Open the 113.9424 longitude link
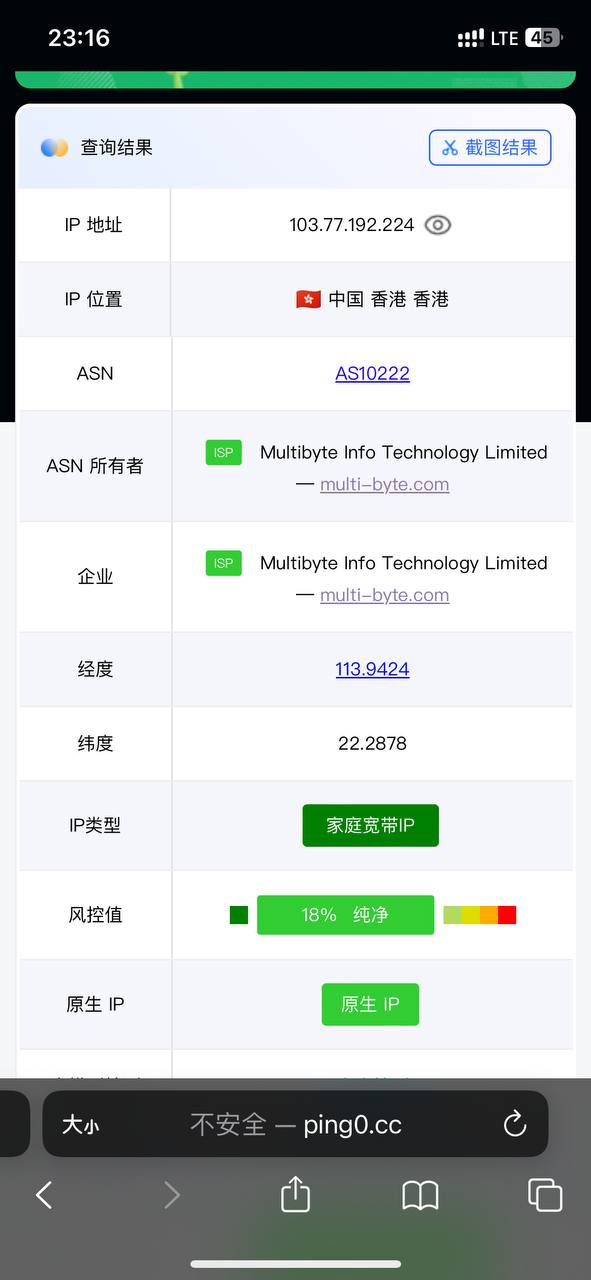591x1280 pixels. (x=372, y=669)
